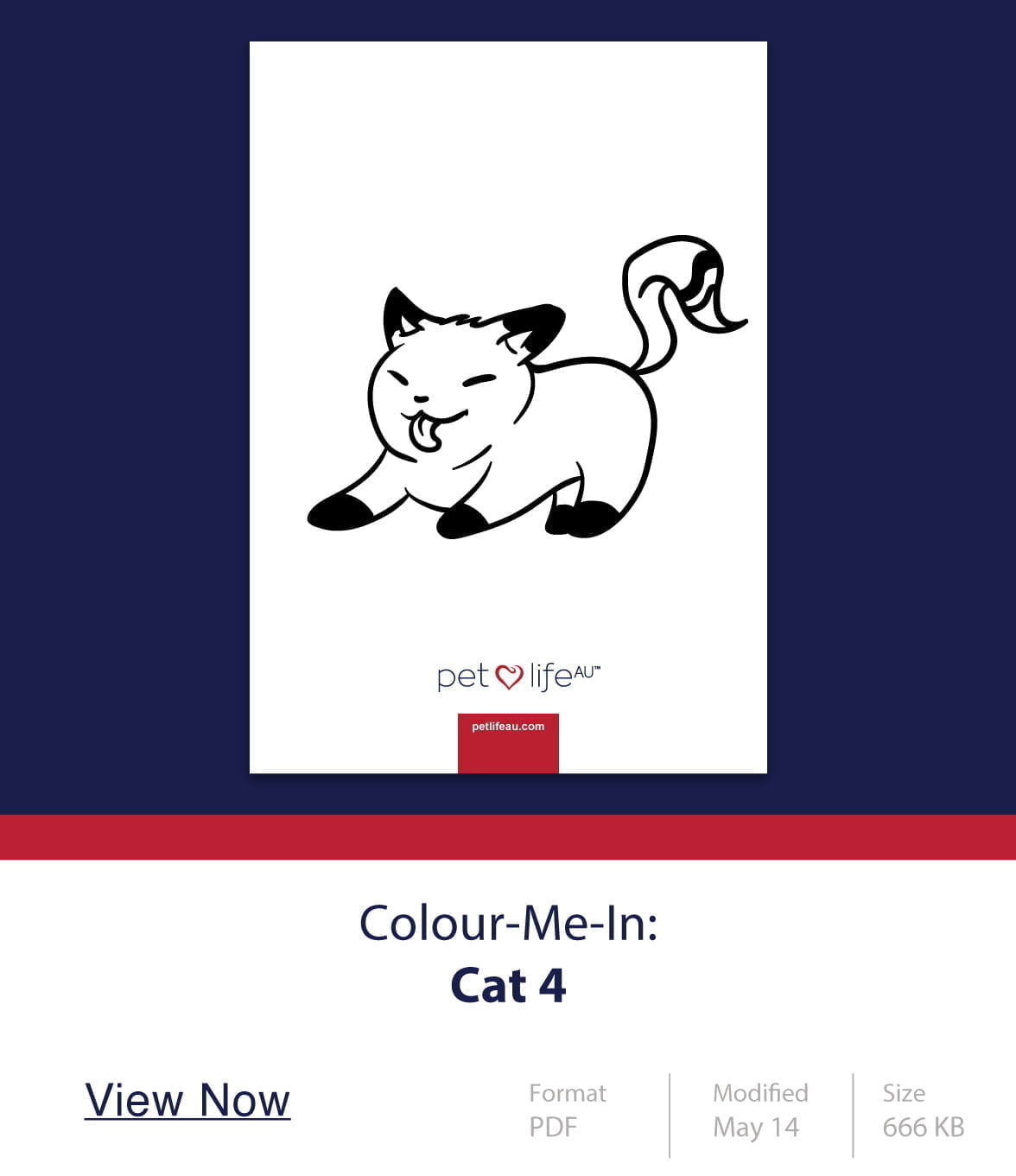Open the Cat 4 colouring page preview
The width and height of the screenshot is (1016, 1176).
[508, 407]
